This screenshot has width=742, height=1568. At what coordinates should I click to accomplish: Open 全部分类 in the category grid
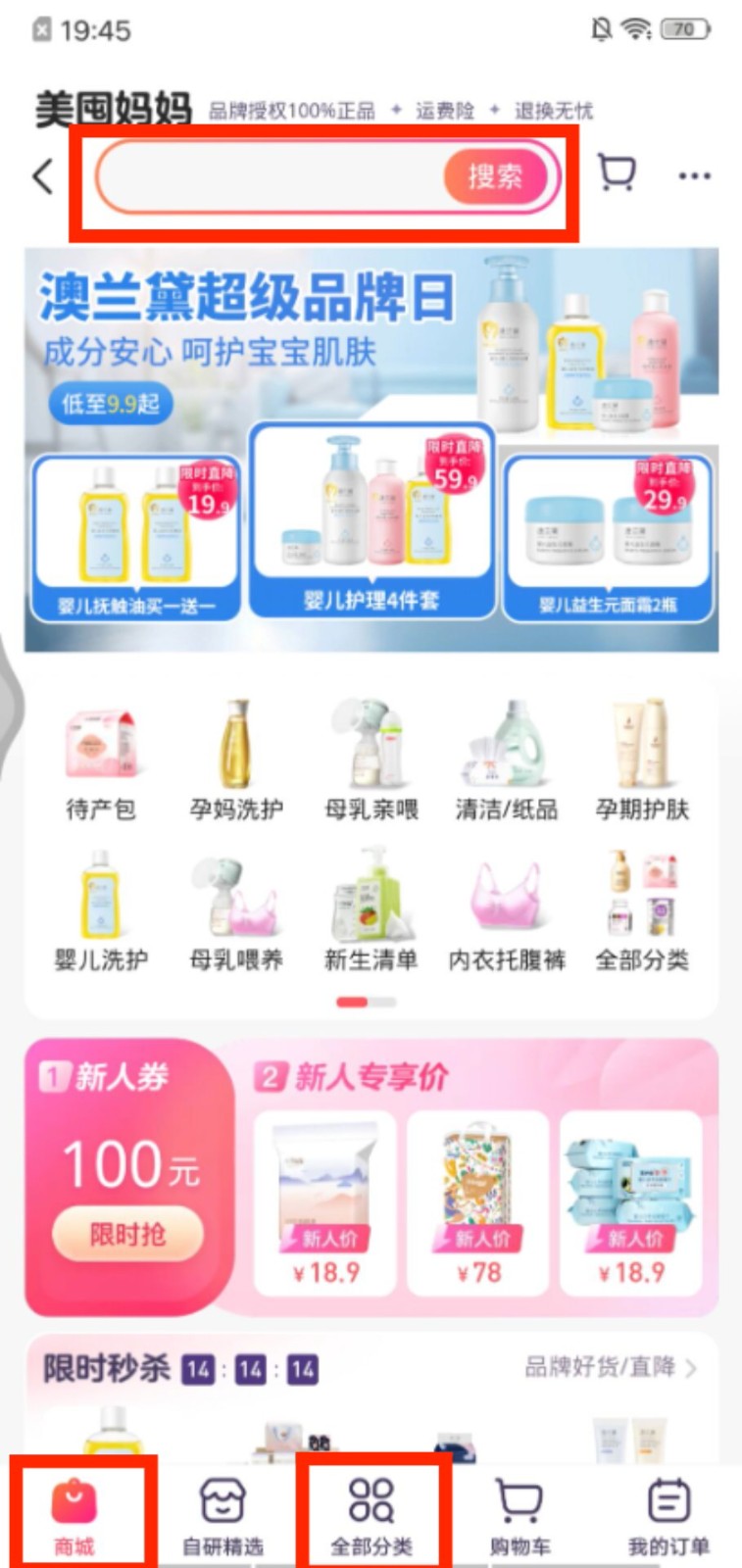(642, 909)
